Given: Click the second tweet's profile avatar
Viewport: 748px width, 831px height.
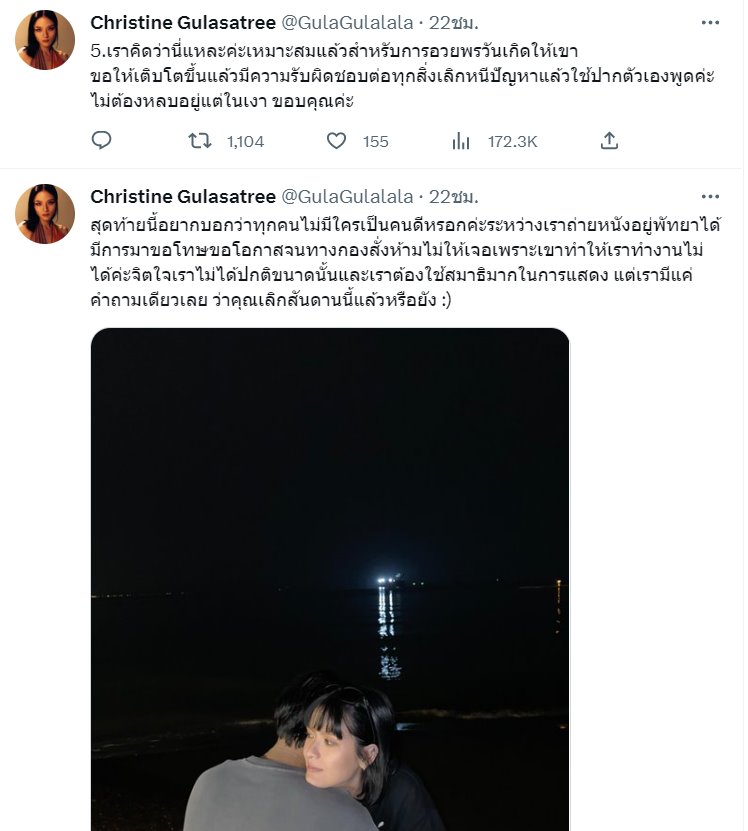Looking at the screenshot, I should [44, 206].
